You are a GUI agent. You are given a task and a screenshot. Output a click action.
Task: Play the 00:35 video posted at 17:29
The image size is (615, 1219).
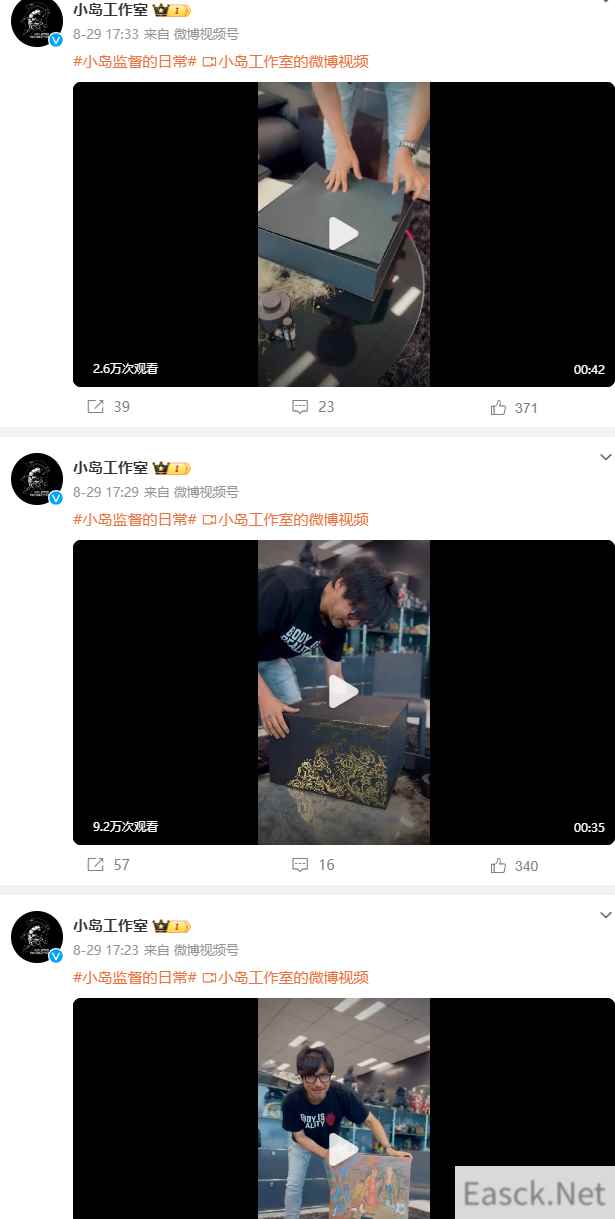click(x=343, y=692)
